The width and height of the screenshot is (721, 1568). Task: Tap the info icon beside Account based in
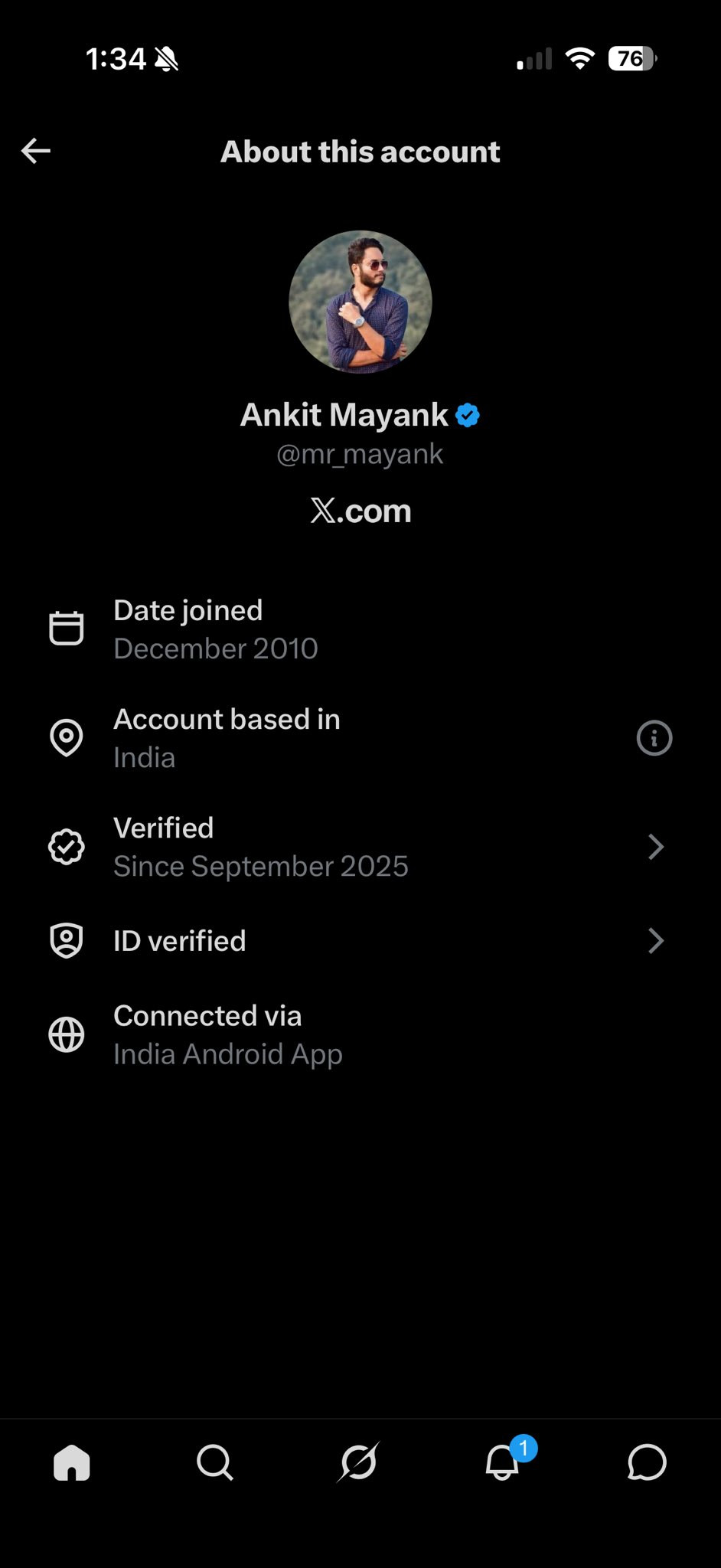tap(654, 738)
